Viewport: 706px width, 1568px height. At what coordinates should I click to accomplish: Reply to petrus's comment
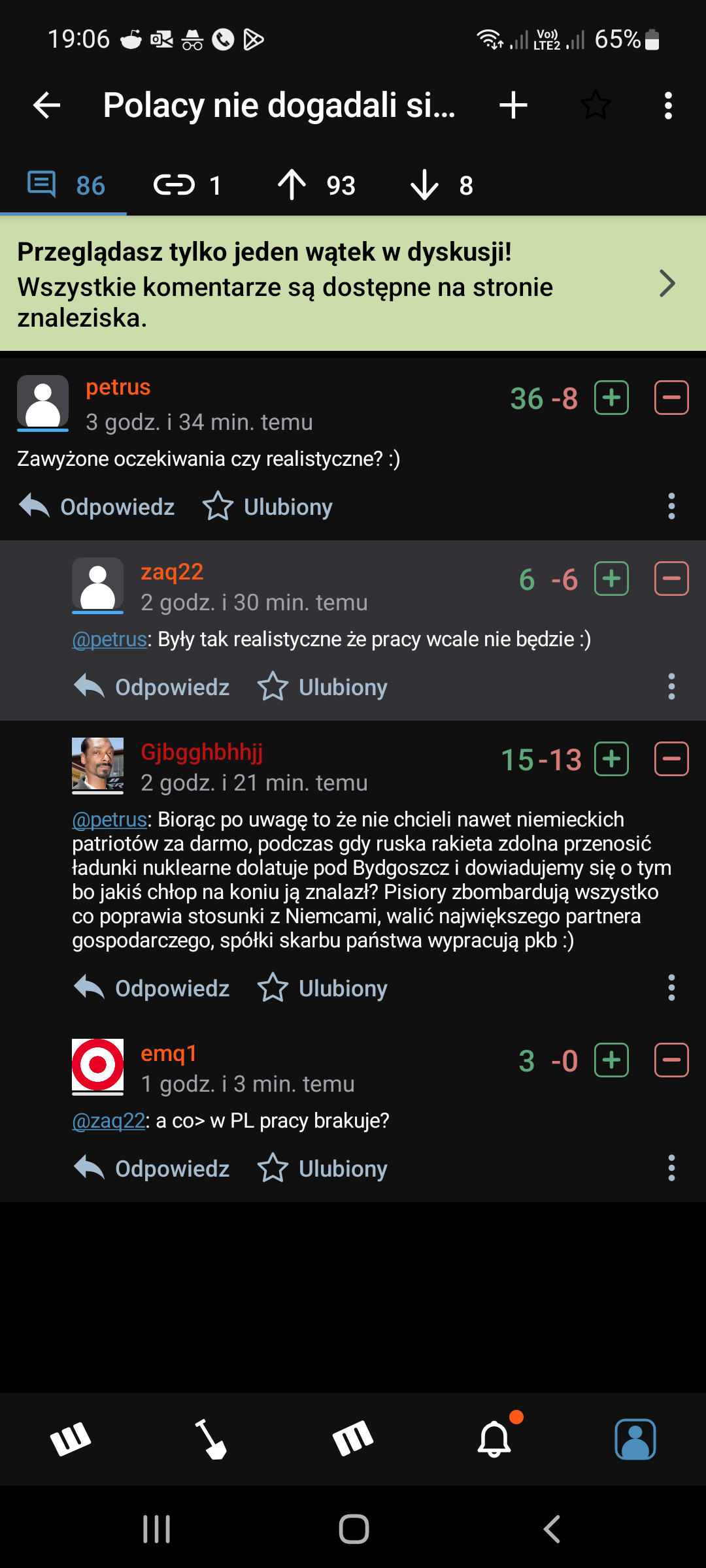tap(97, 507)
